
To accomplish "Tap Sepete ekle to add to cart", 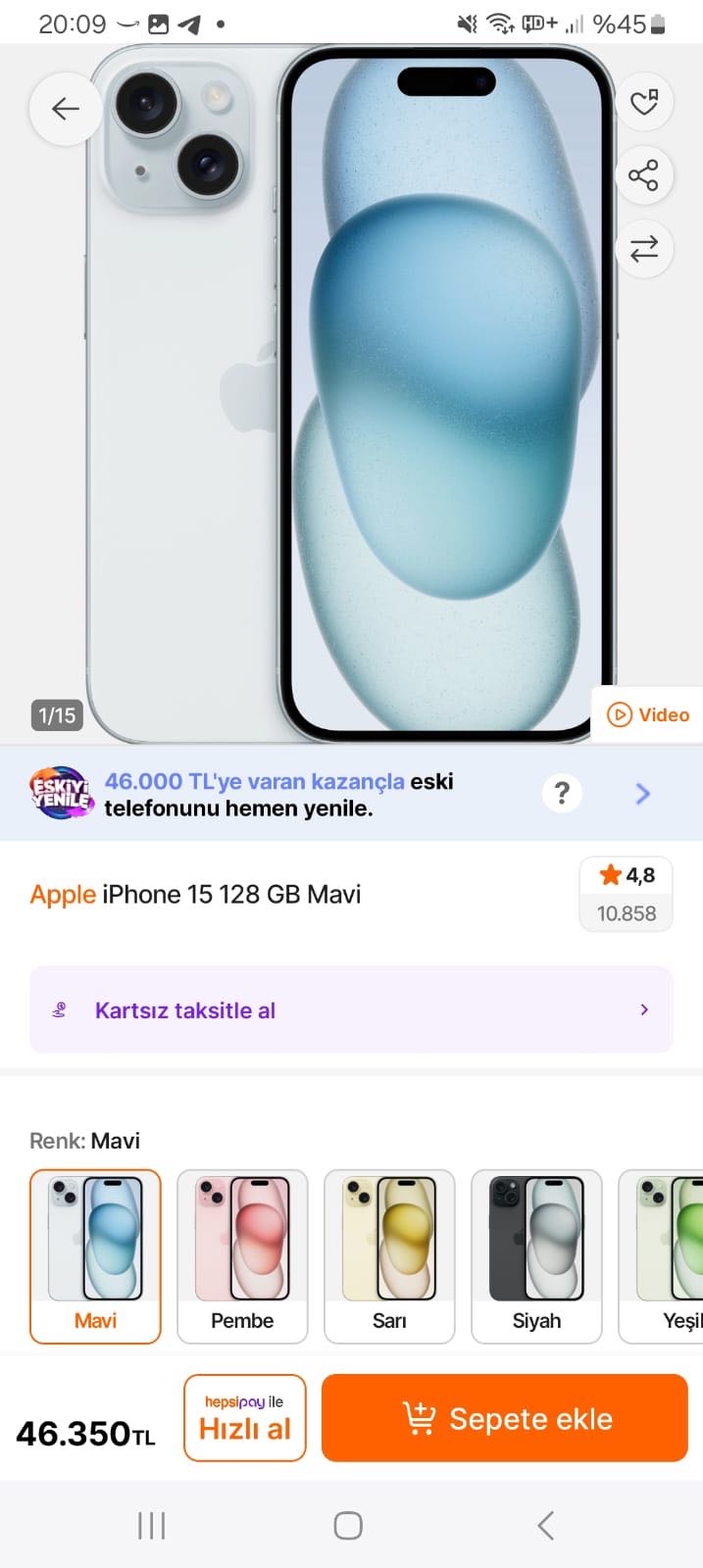I will [505, 1418].
